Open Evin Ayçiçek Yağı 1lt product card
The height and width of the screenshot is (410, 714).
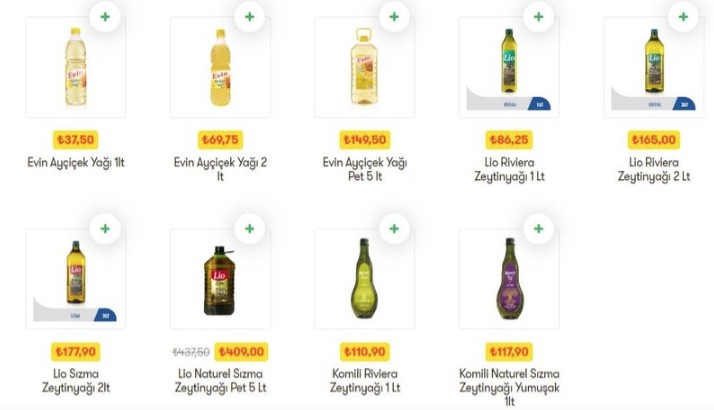pyautogui.click(x=75, y=68)
